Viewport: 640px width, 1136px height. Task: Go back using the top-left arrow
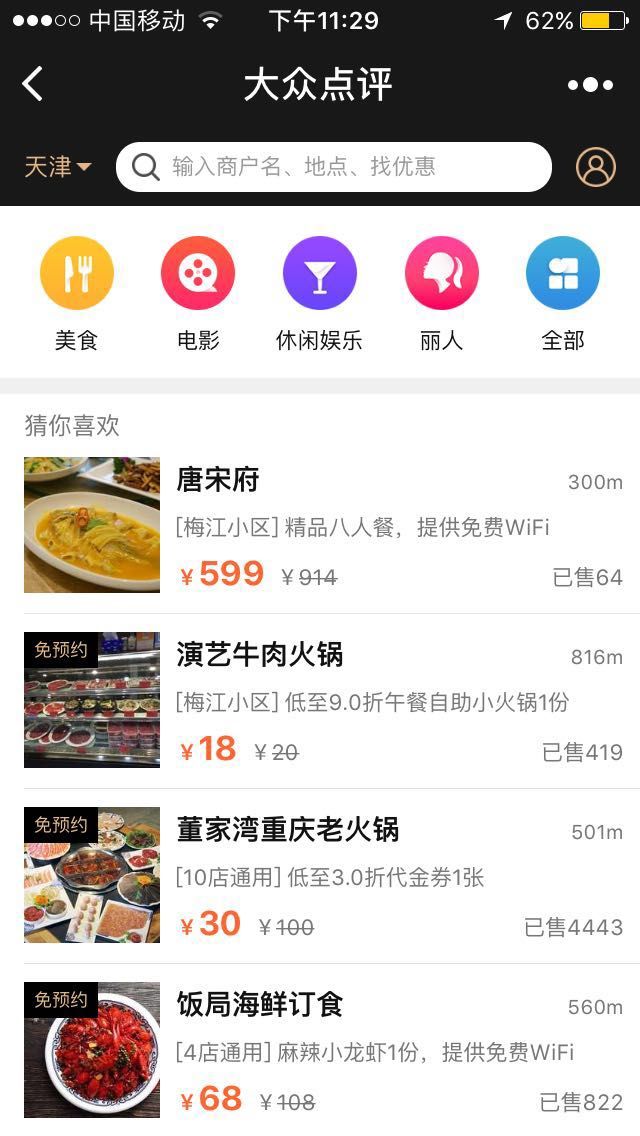33,84
